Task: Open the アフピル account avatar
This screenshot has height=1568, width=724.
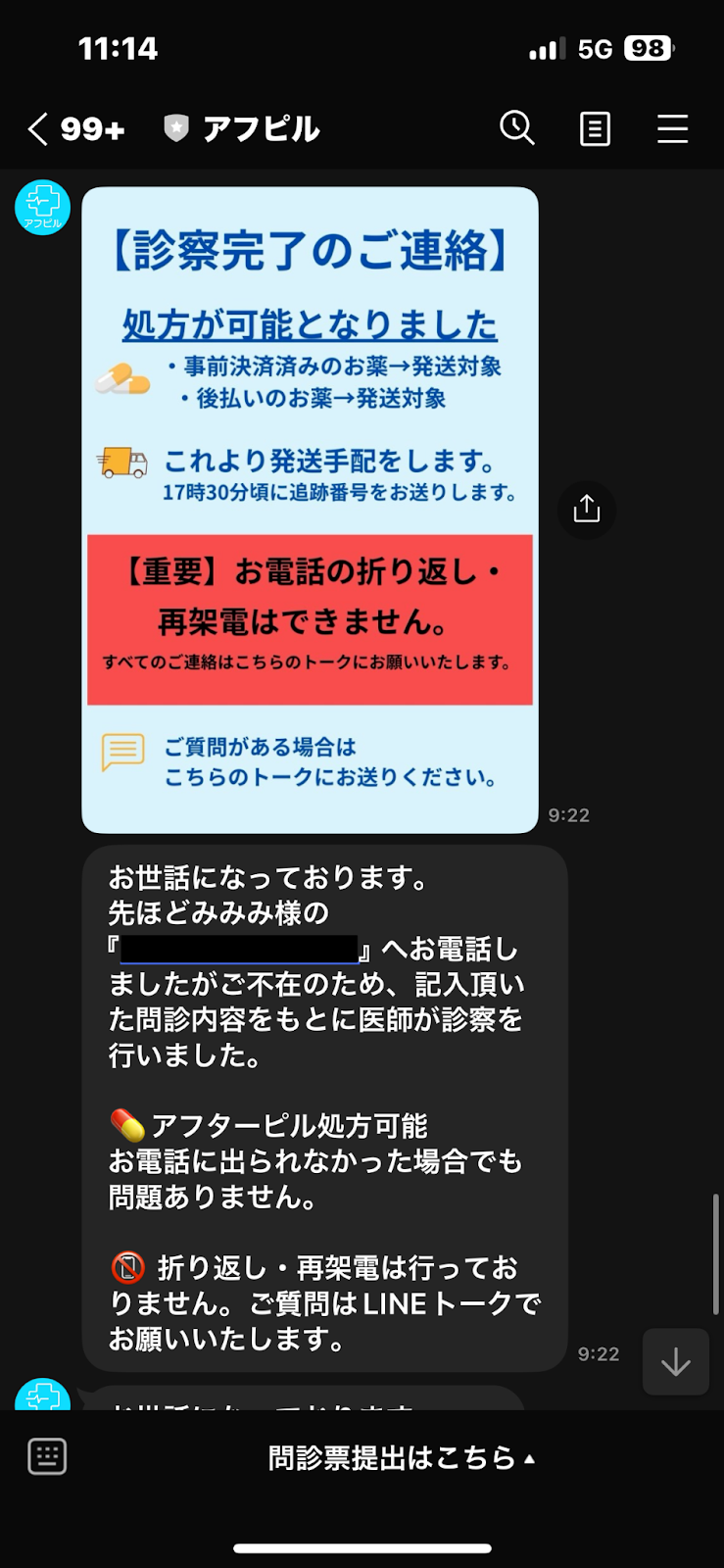Action: point(42,208)
